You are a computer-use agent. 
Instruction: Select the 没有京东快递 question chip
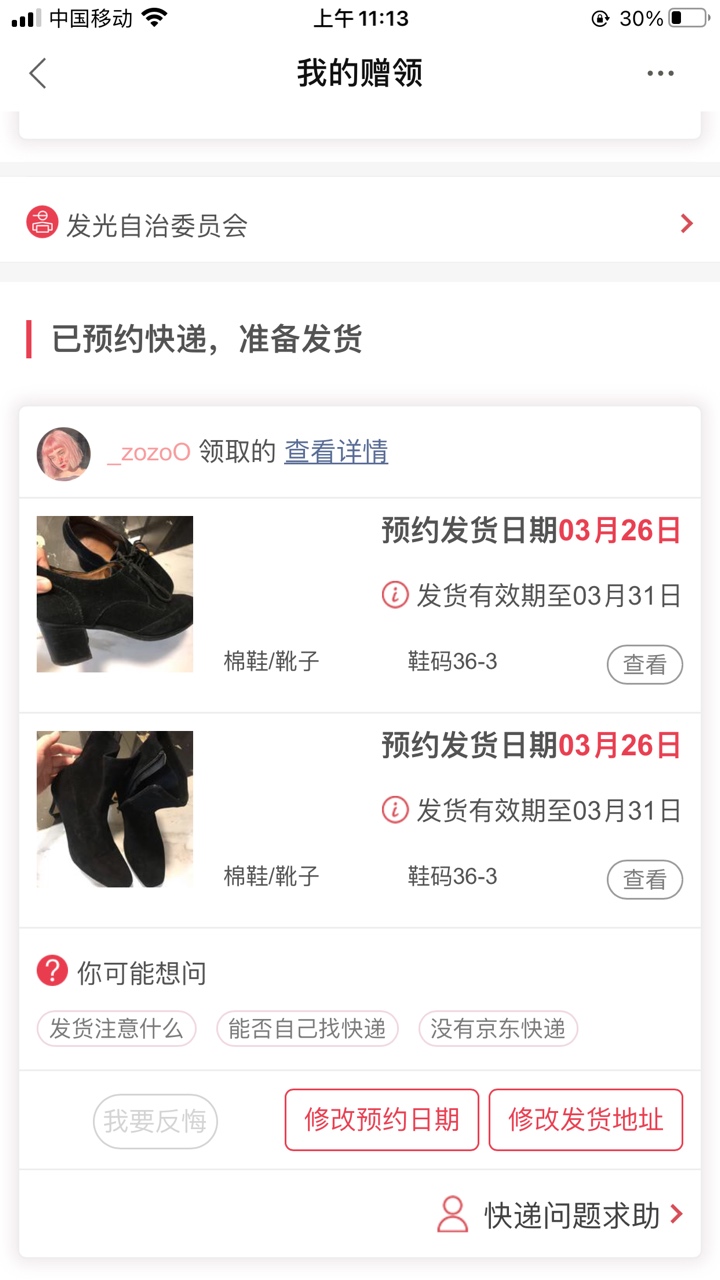click(x=498, y=1029)
